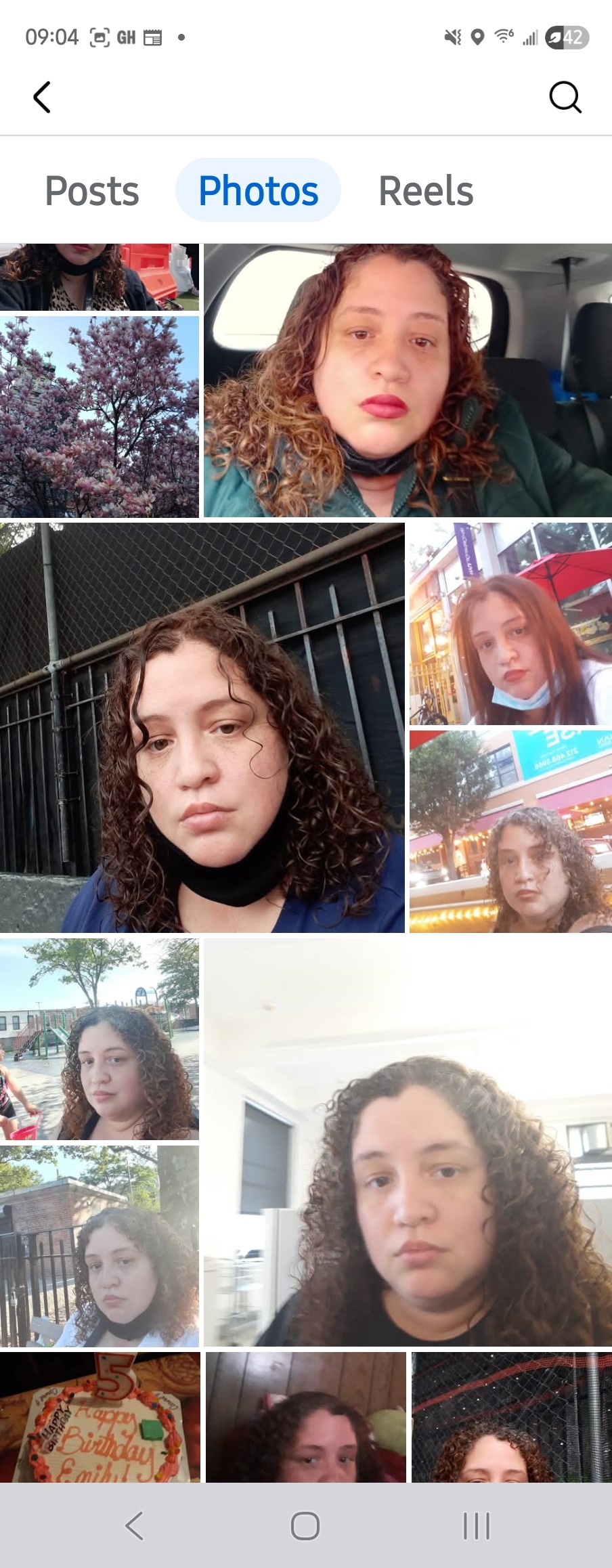
Task: Open the selfie taken inside a car
Action: click(408, 380)
